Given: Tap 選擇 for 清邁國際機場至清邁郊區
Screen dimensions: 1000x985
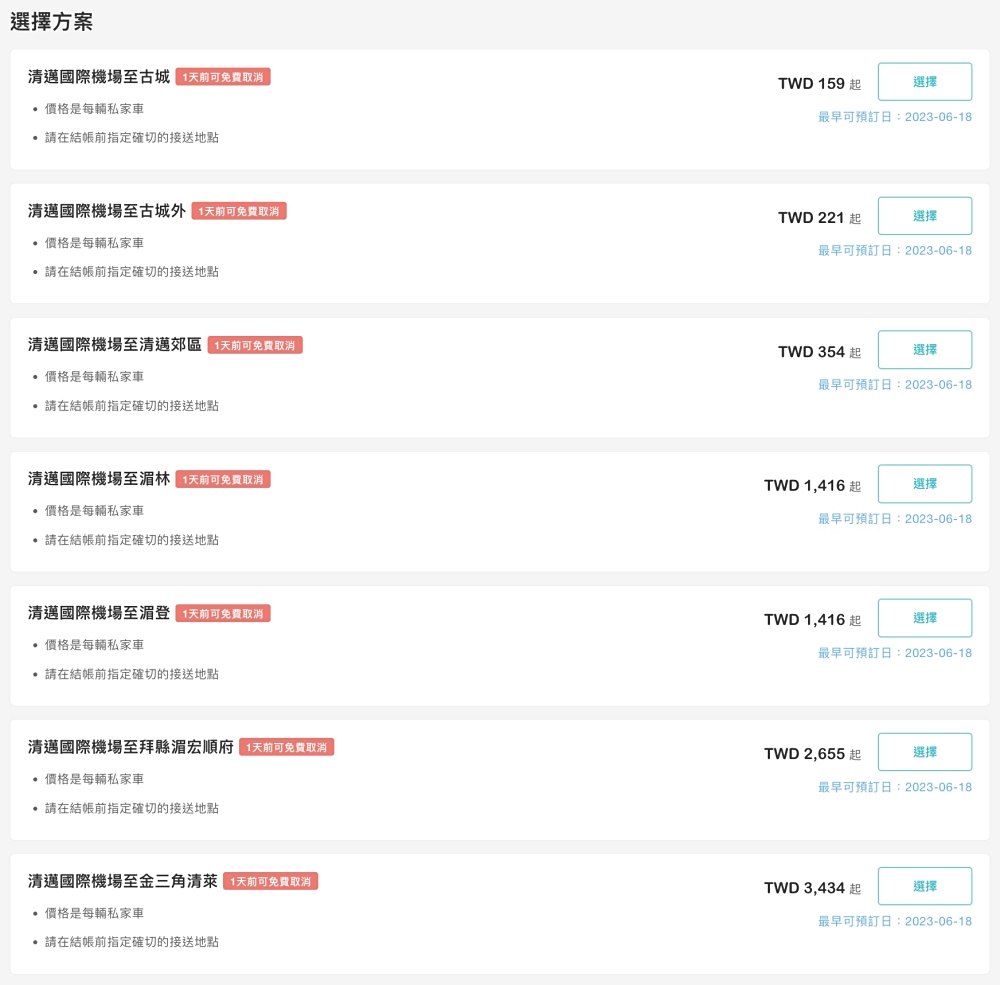Looking at the screenshot, I should 924,350.
